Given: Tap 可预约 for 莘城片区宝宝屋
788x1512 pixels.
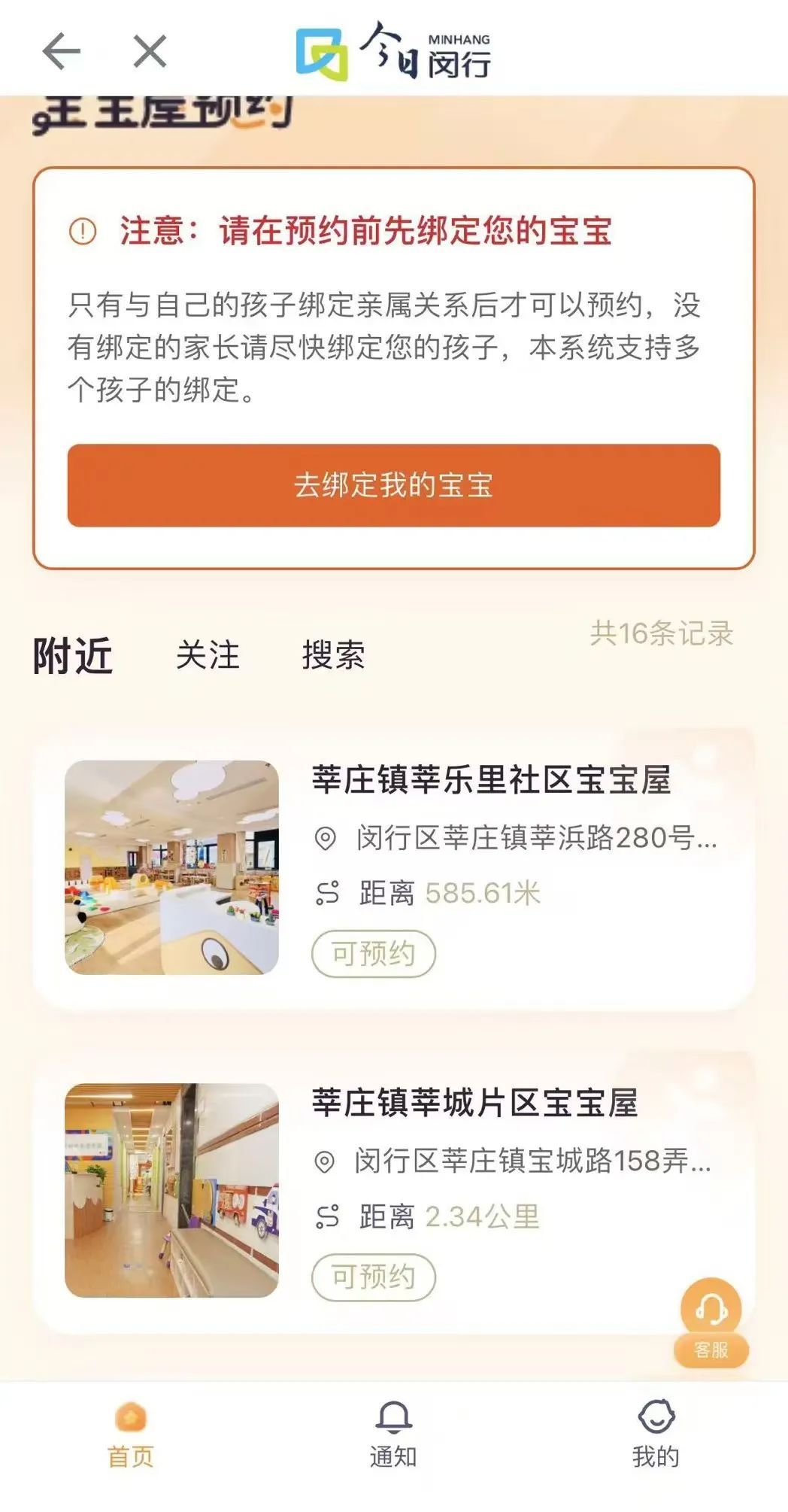Looking at the screenshot, I should [x=374, y=1277].
